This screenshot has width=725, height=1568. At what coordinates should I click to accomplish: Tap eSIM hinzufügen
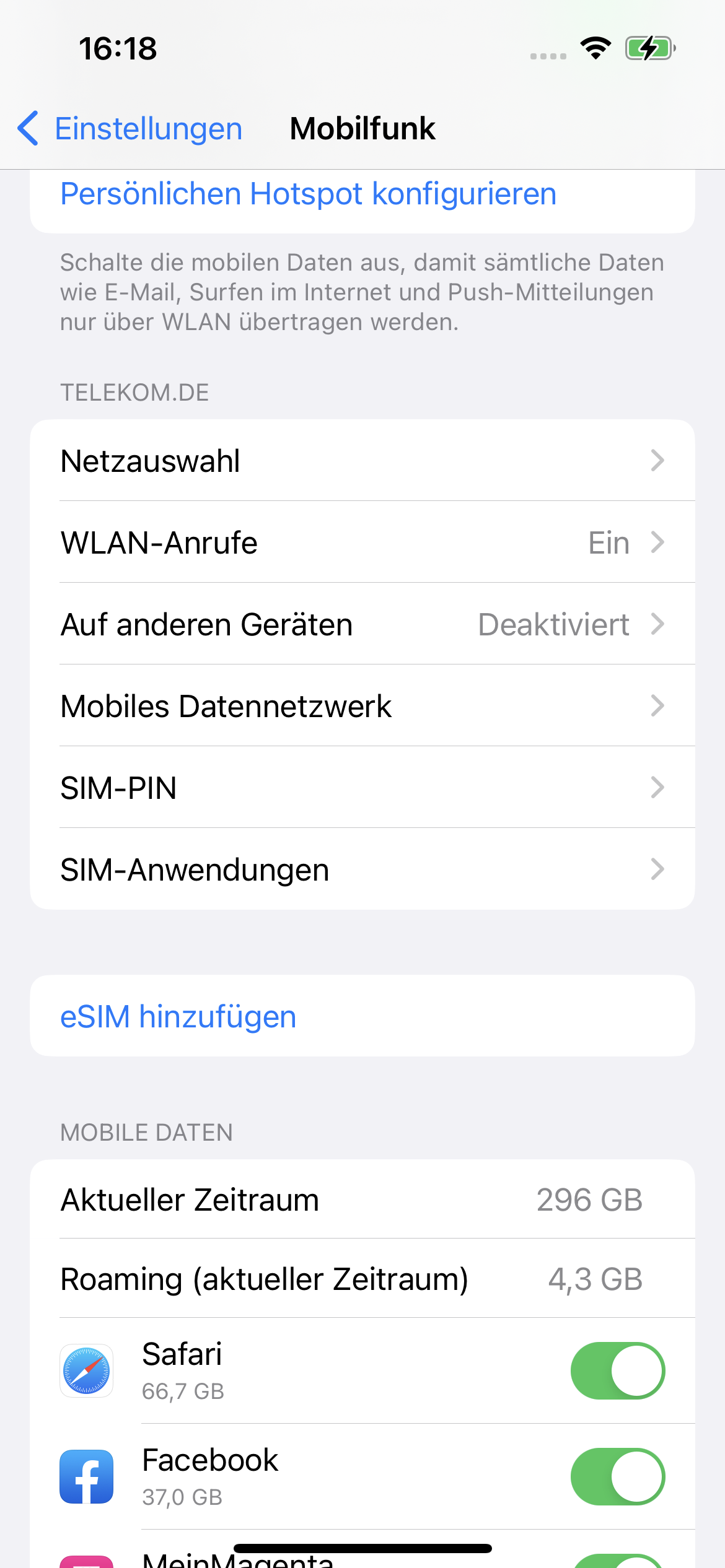(362, 1016)
